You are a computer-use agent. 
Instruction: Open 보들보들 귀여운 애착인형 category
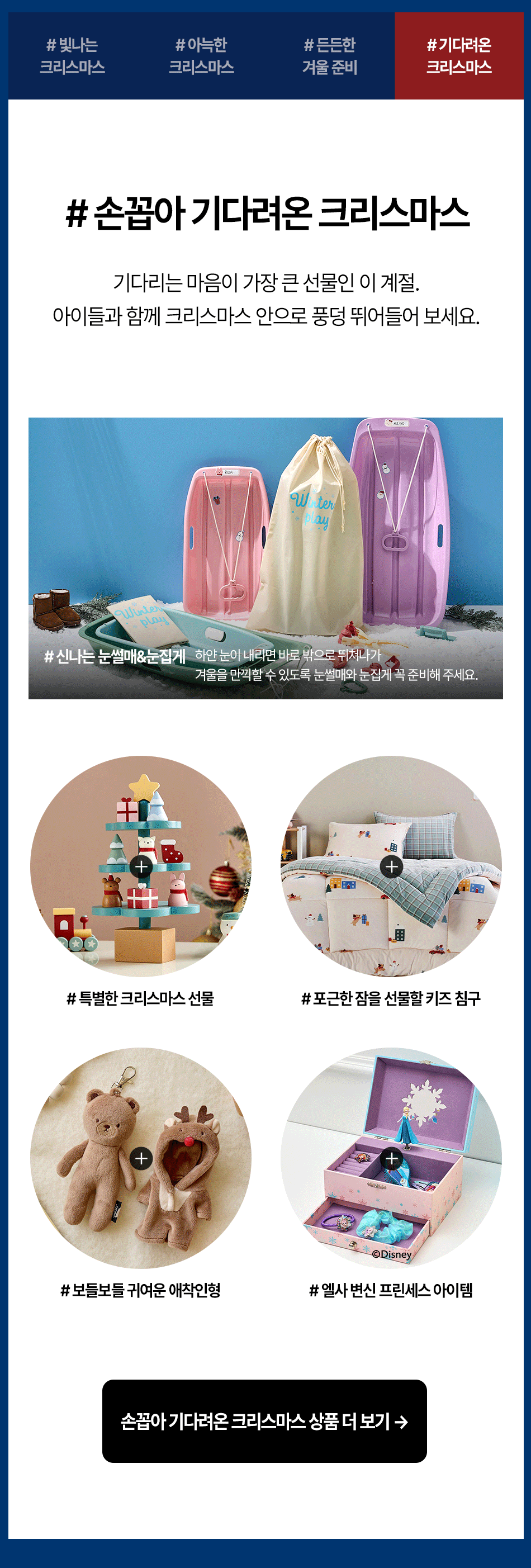[141, 1158]
